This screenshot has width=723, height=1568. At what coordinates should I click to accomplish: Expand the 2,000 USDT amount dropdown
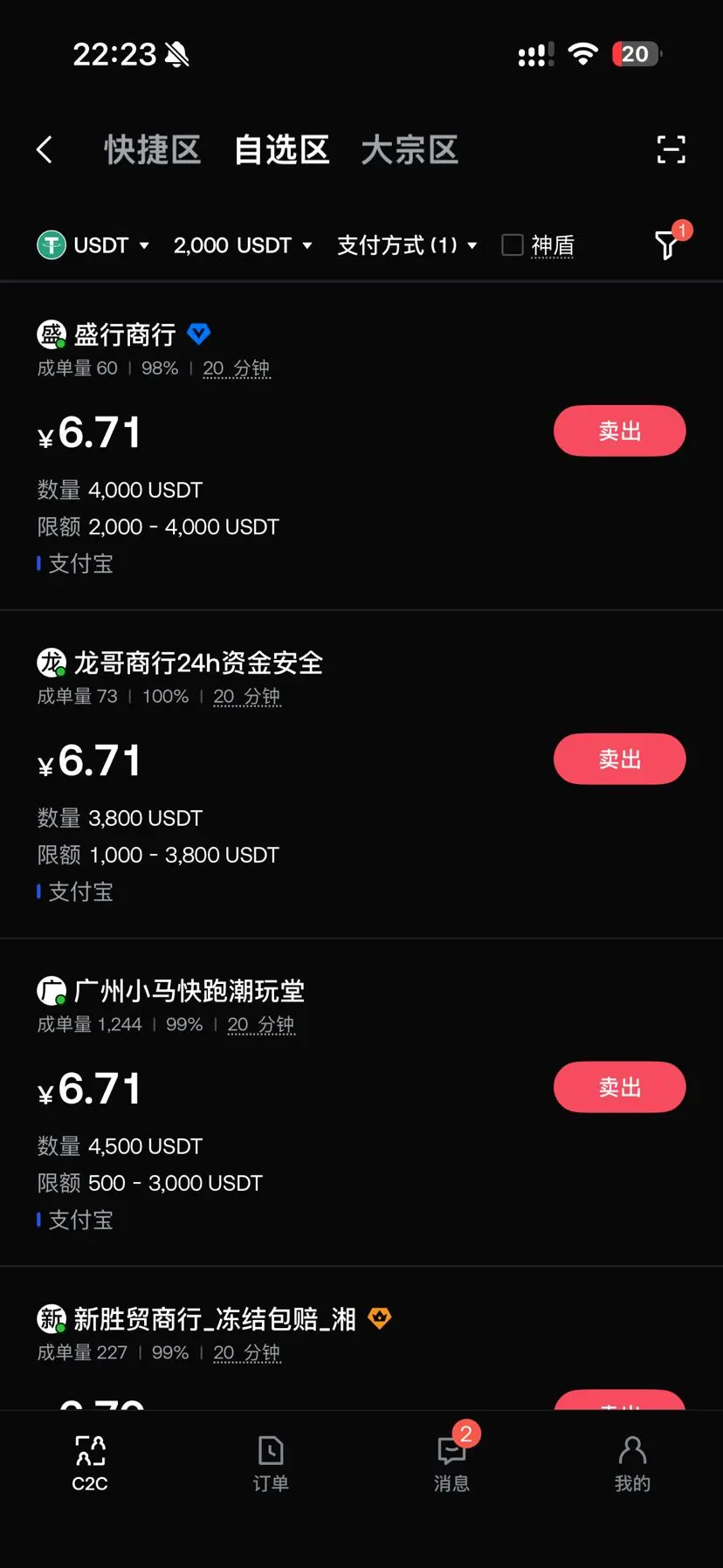coord(243,245)
